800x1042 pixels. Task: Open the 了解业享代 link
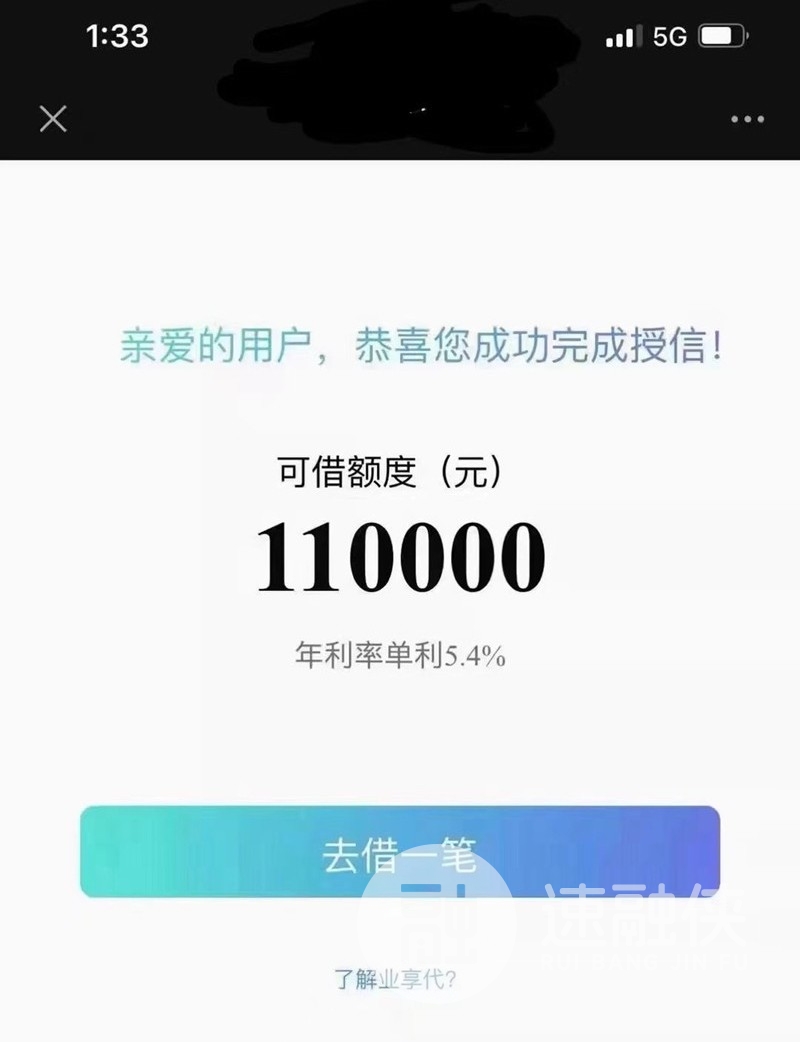click(396, 979)
